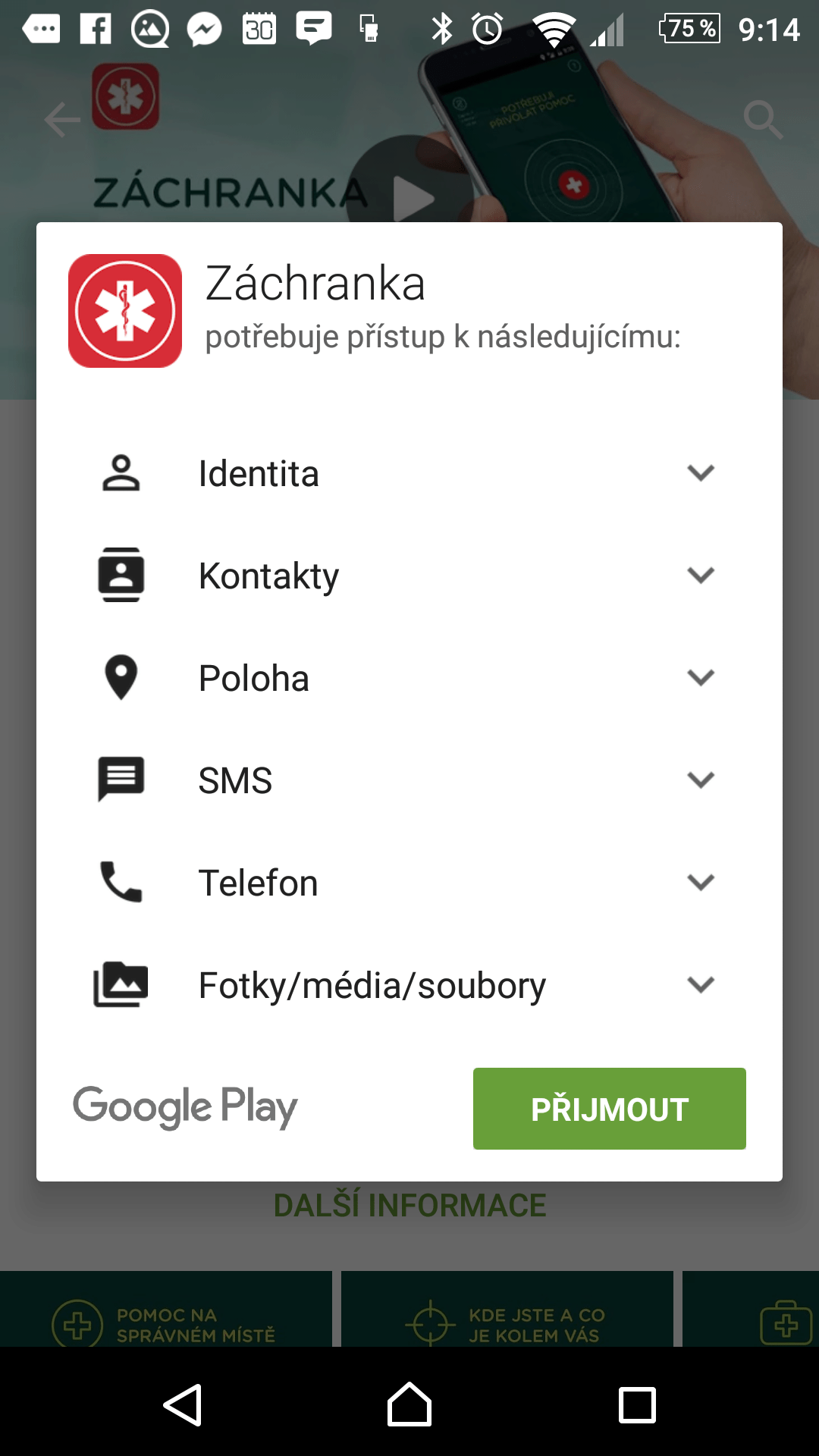Open the recent apps overview
The image size is (819, 1456).
coord(637,1405)
